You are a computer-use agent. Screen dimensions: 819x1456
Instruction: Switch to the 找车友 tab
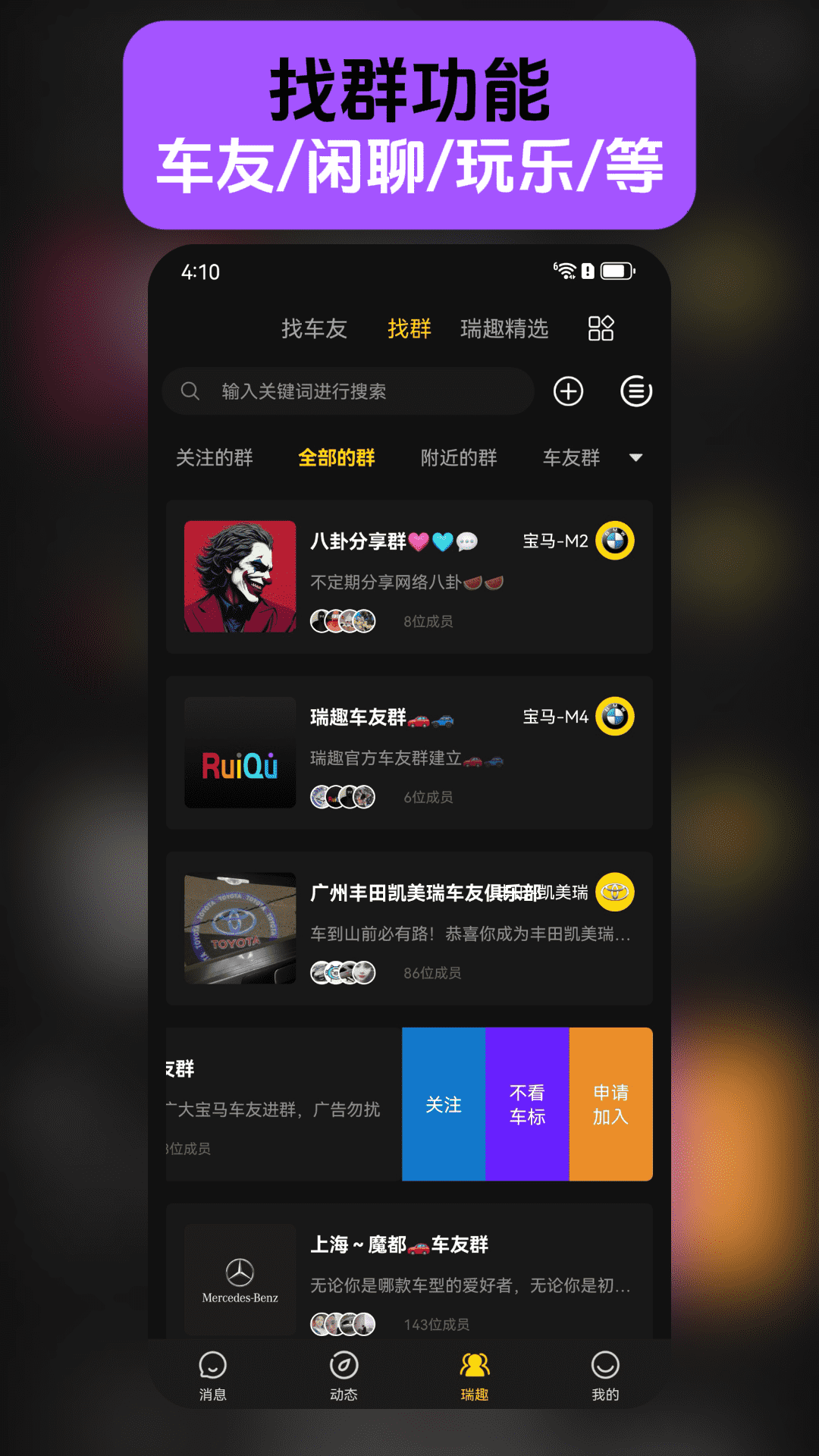click(x=313, y=329)
